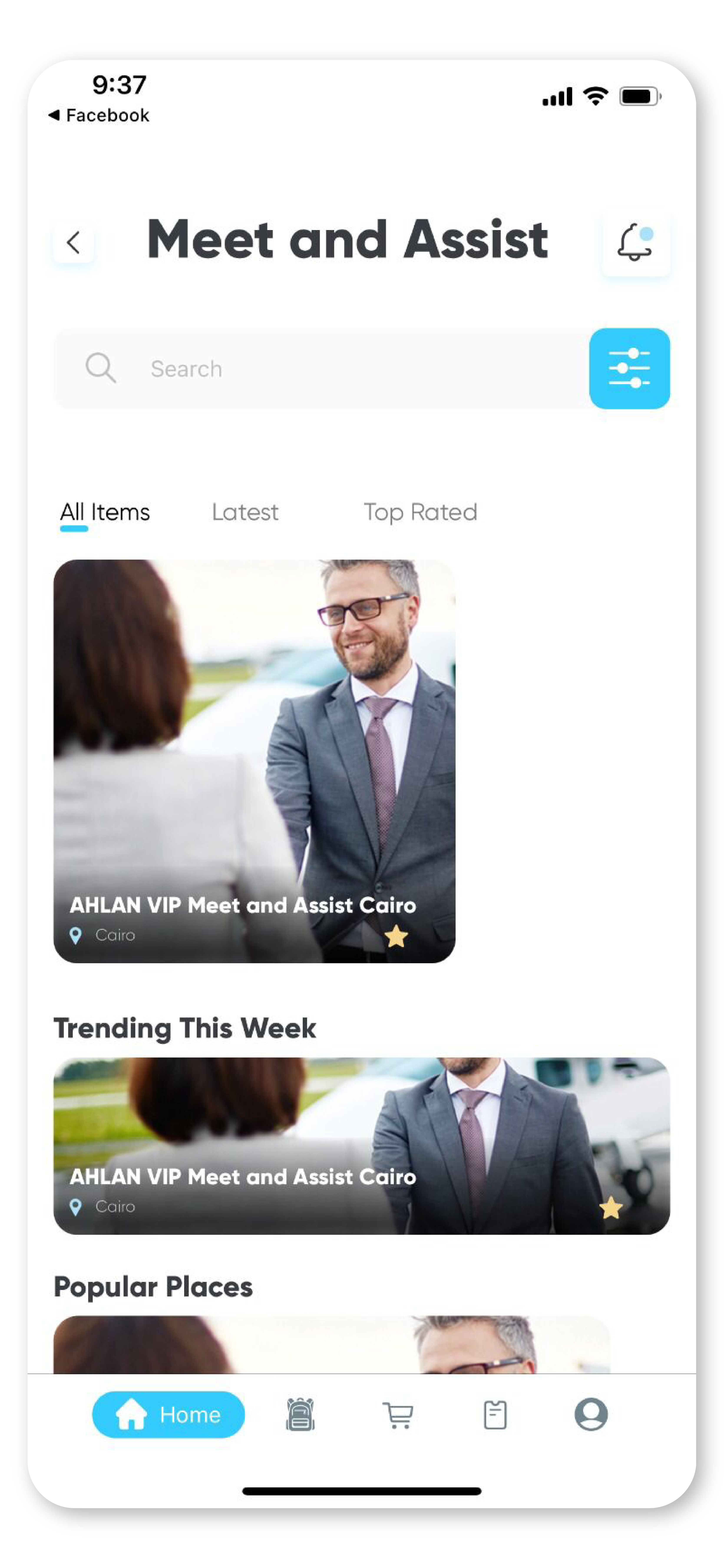Image resolution: width=724 pixels, height=1568 pixels.
Task: Open AHLAN VIP card under All Items
Action: coord(254,761)
